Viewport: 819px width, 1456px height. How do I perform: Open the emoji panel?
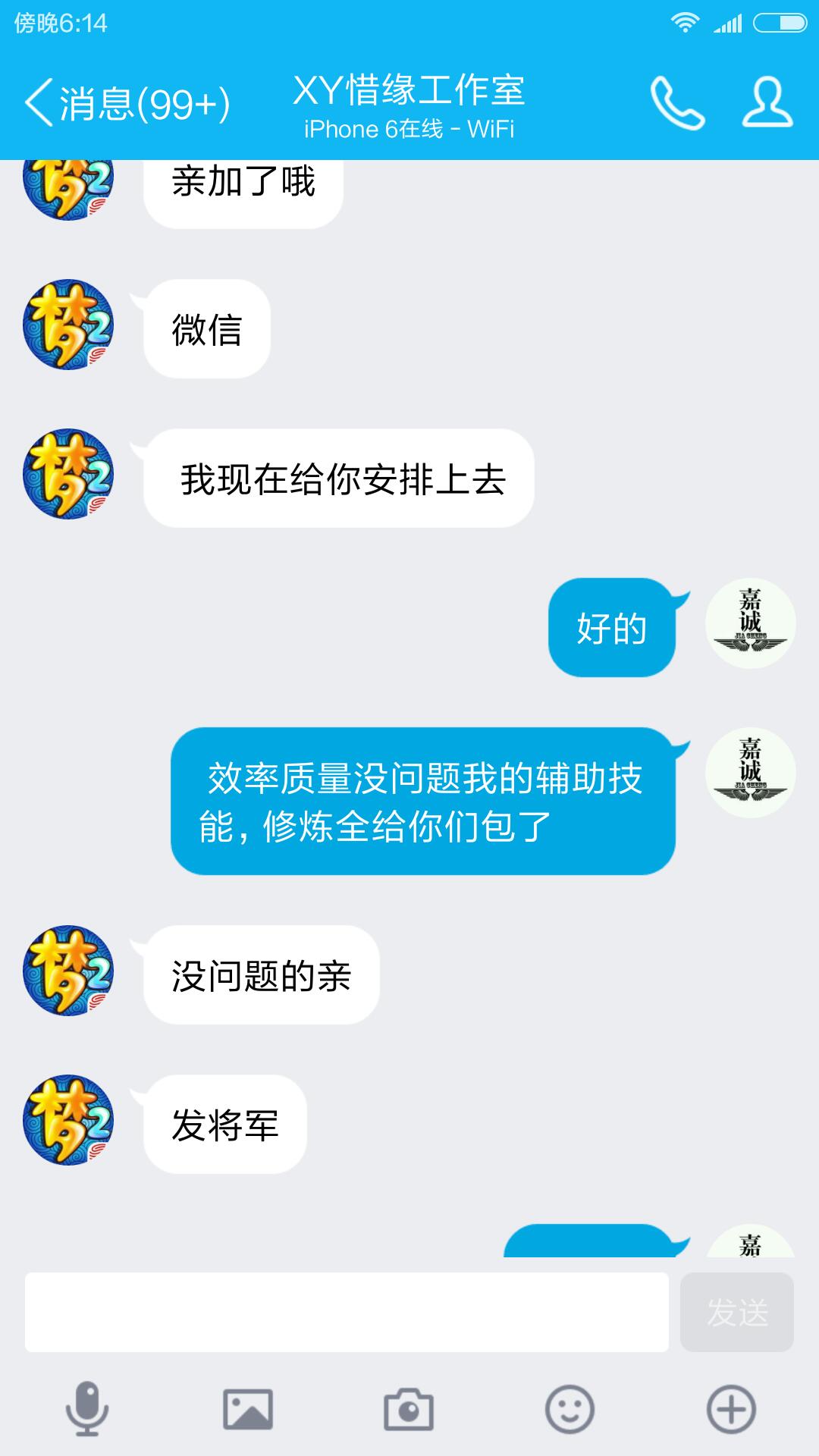point(570,1410)
